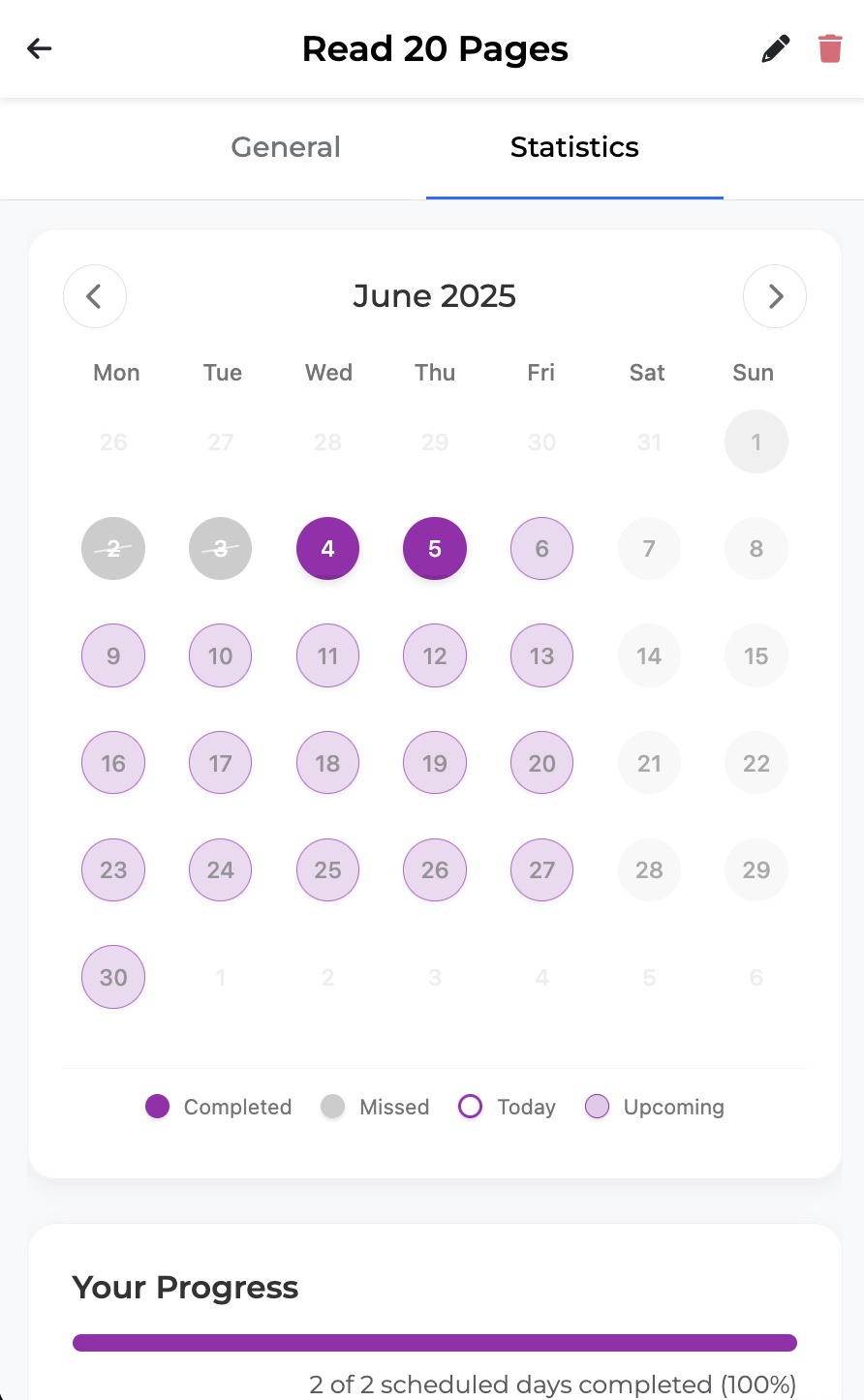Click the purple circle on June 4
The width and height of the screenshot is (864, 1400).
point(327,548)
